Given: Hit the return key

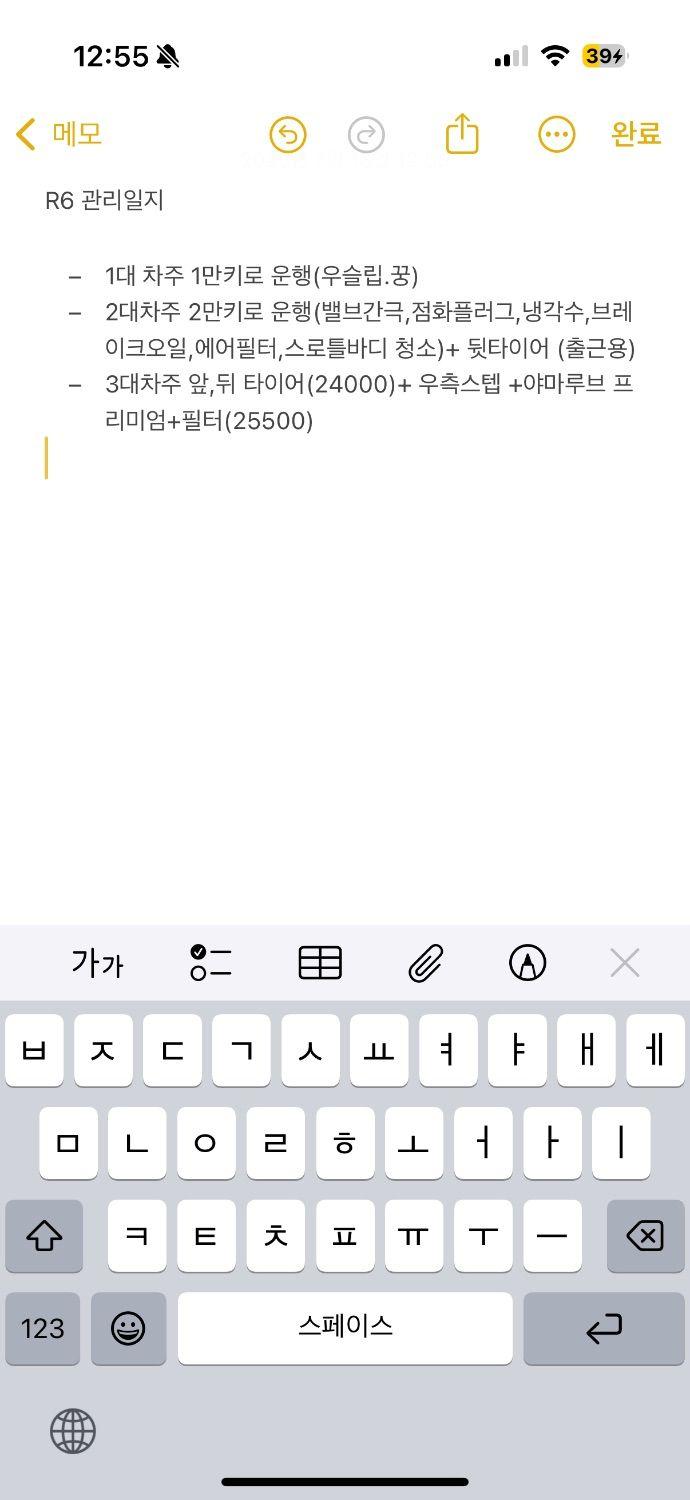Looking at the screenshot, I should point(604,1329).
